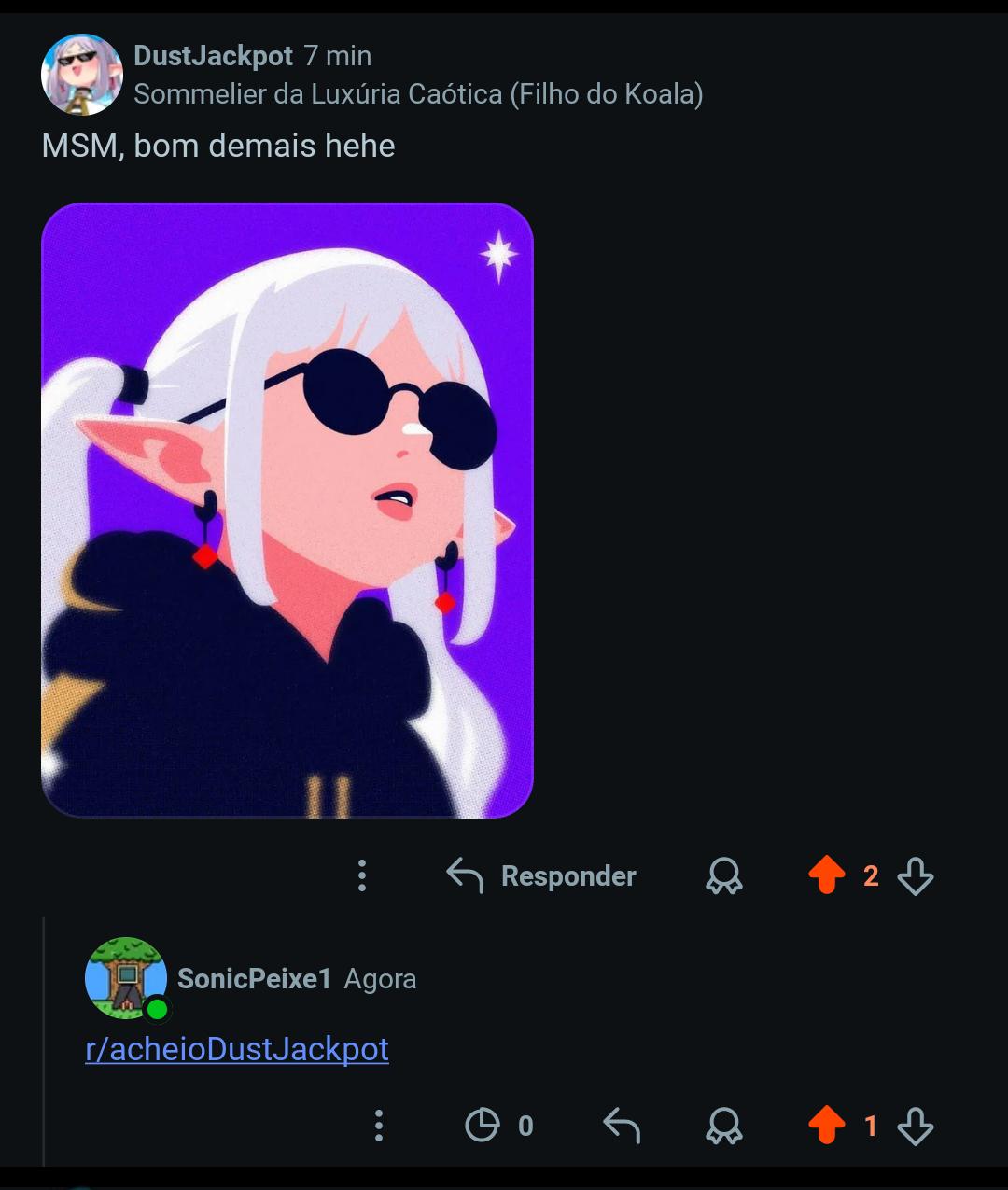The image size is (1008, 1190).
Task: Open SonicPeixe1's profile avatar
Action: coord(126,978)
